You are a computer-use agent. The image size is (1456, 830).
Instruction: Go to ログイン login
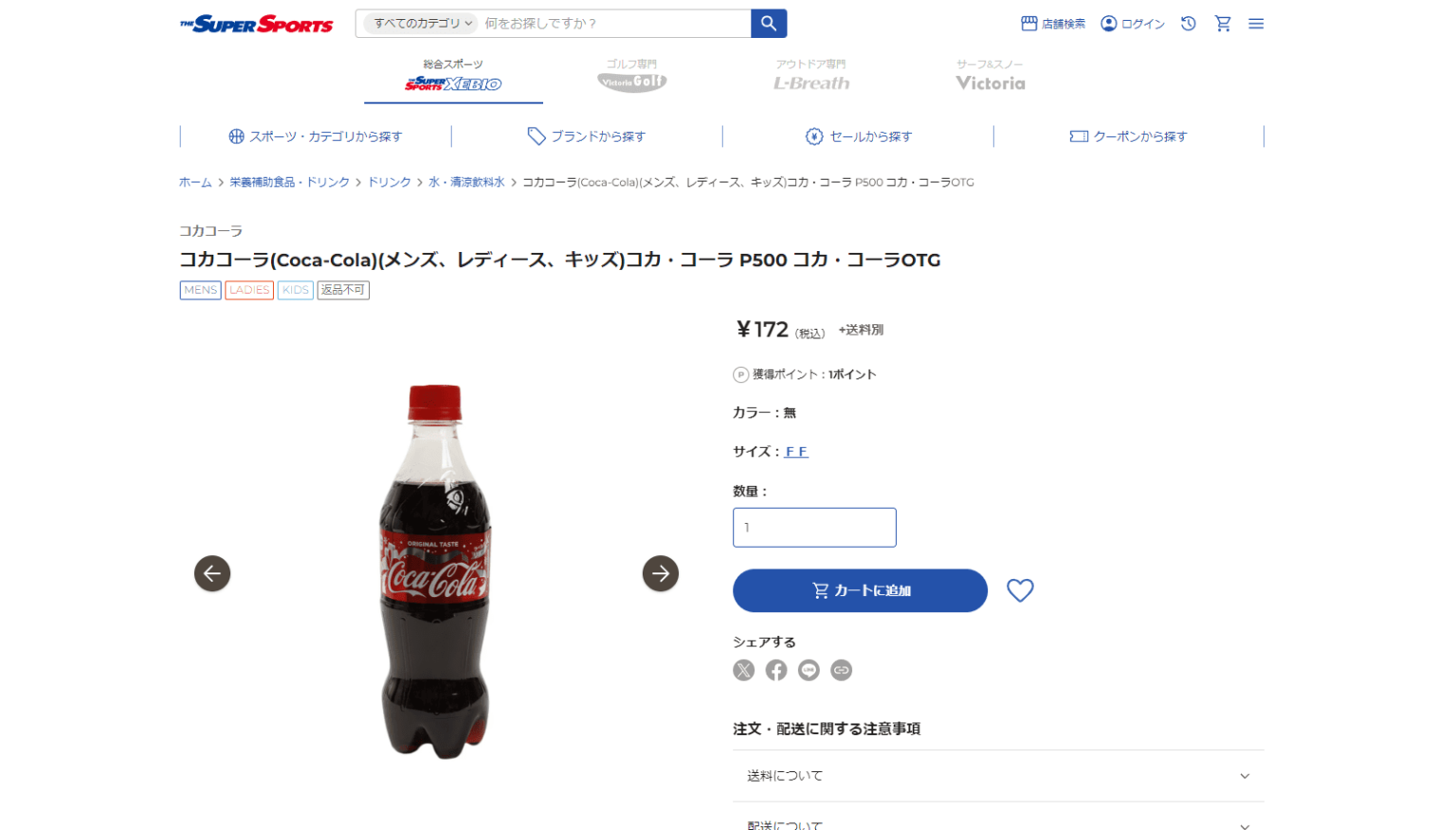(1132, 24)
